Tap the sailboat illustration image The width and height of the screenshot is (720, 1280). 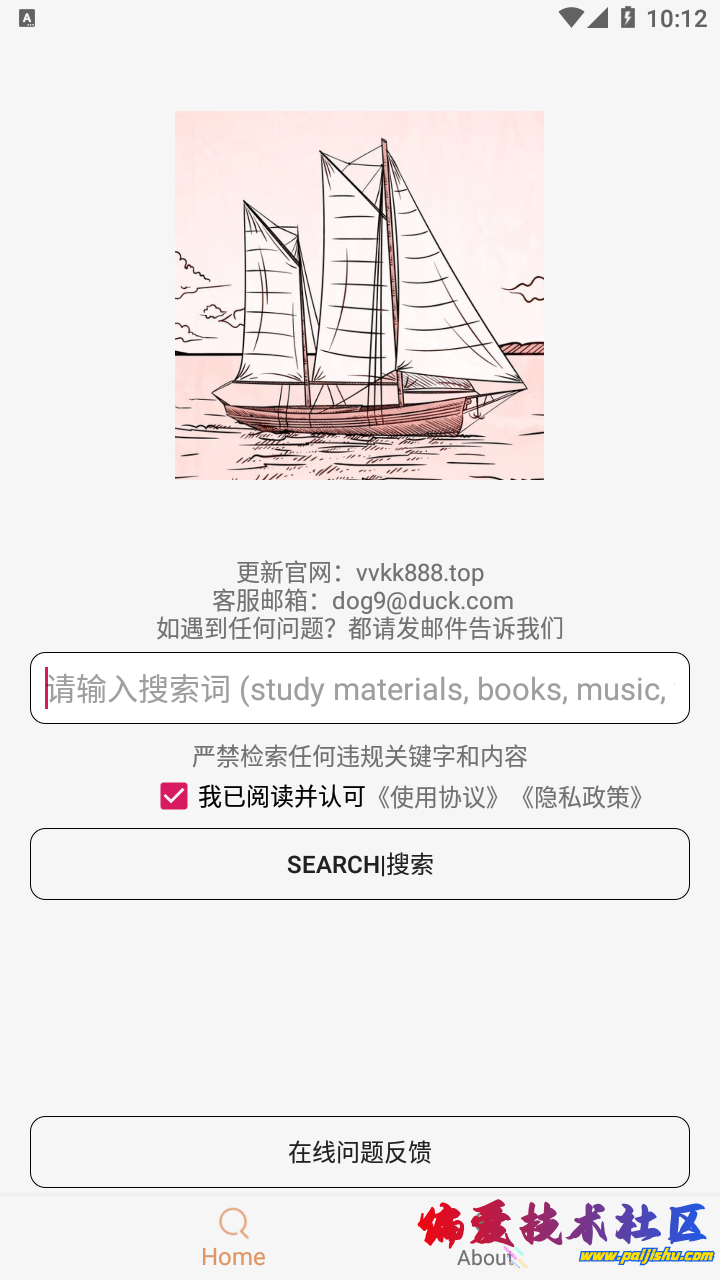[x=359, y=295]
